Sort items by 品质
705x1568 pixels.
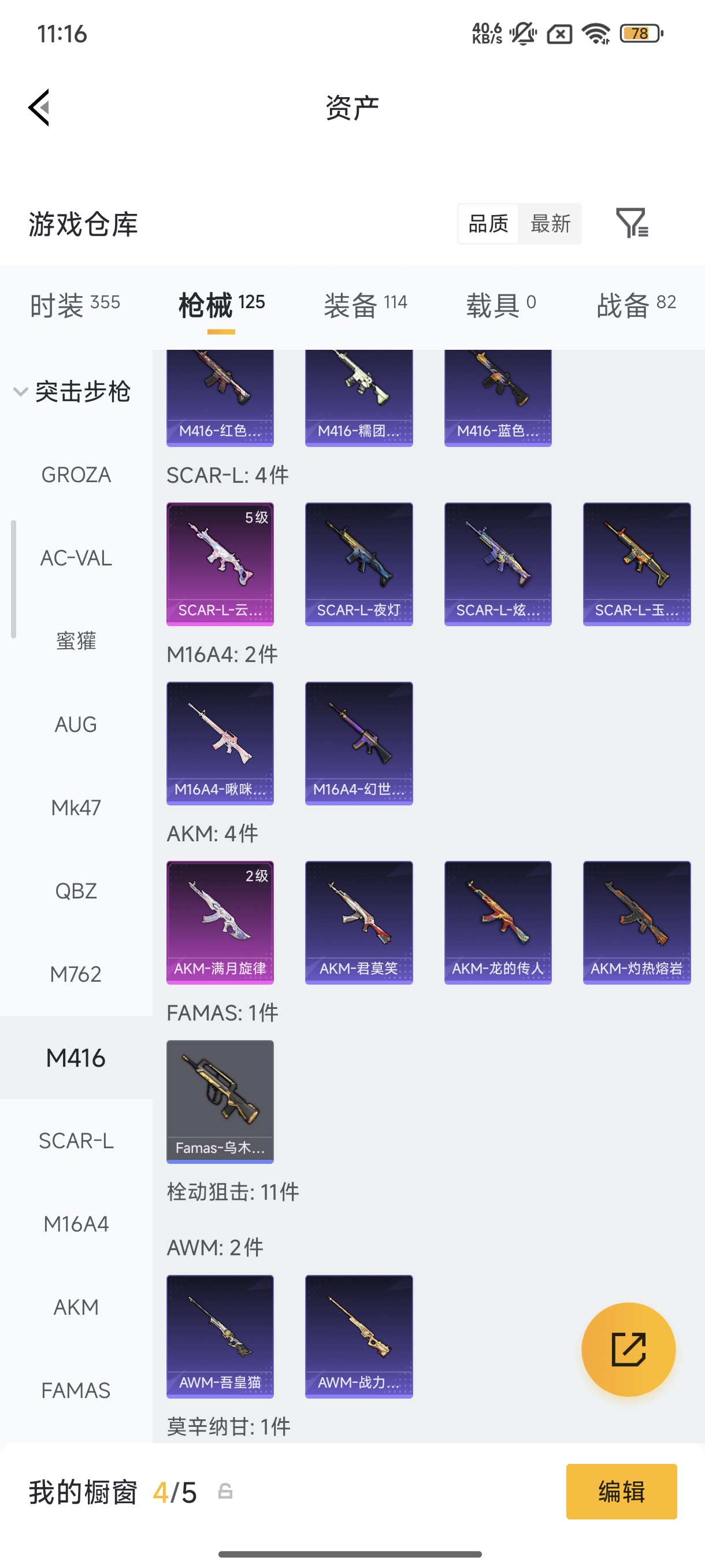(488, 223)
